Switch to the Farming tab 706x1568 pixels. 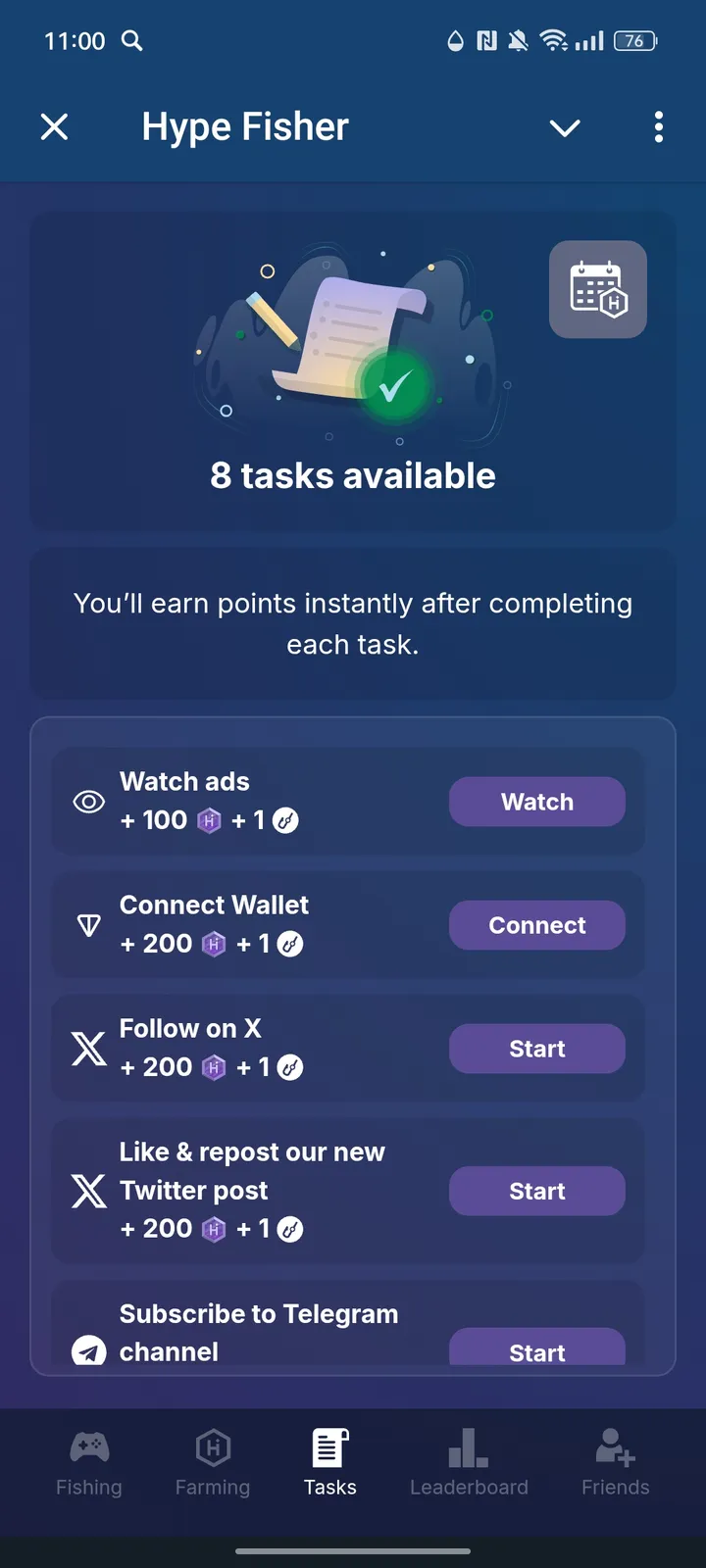pyautogui.click(x=213, y=1463)
